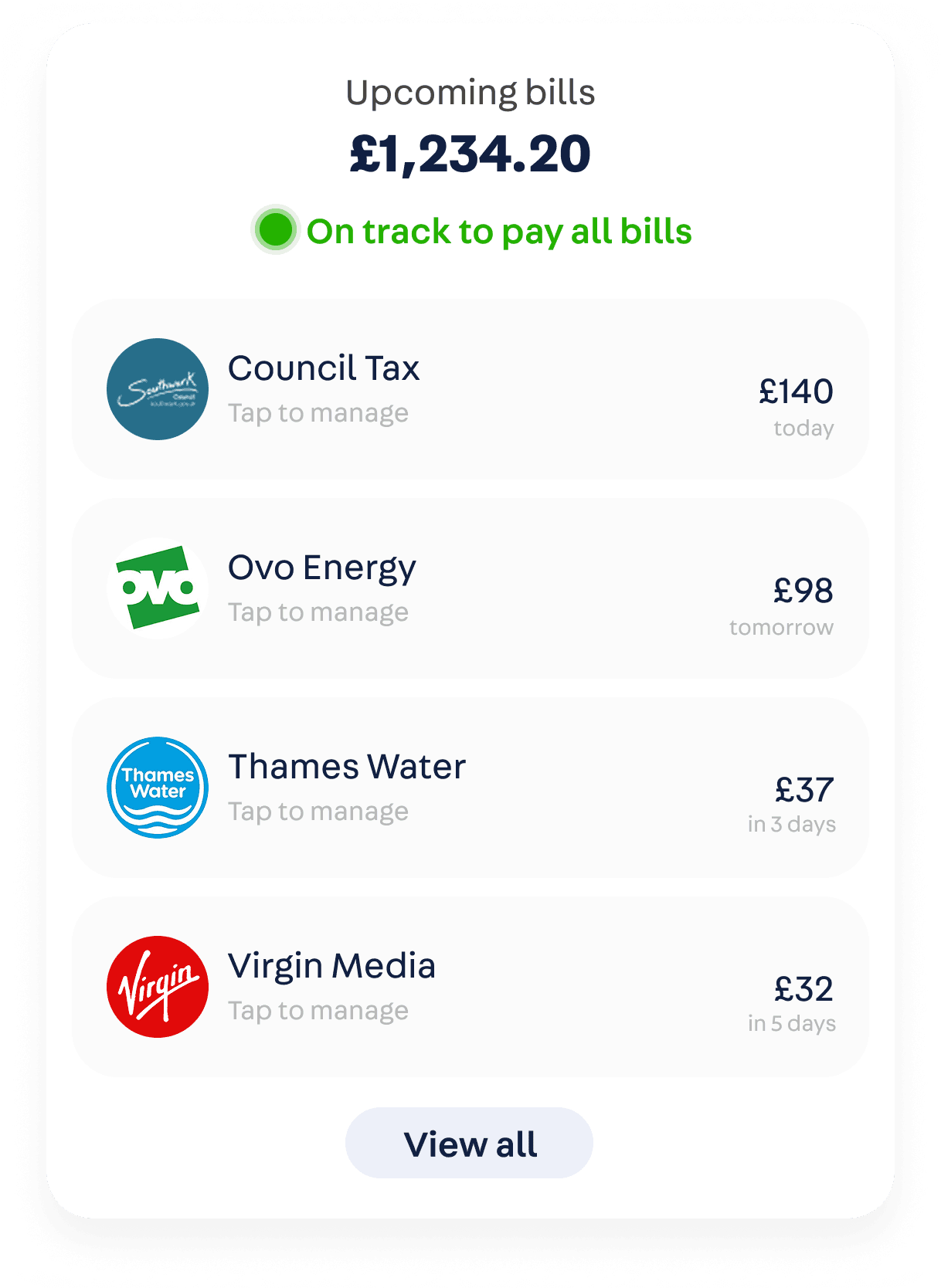Click the Thames Water logo icon
The image size is (941, 1288).
click(x=157, y=788)
